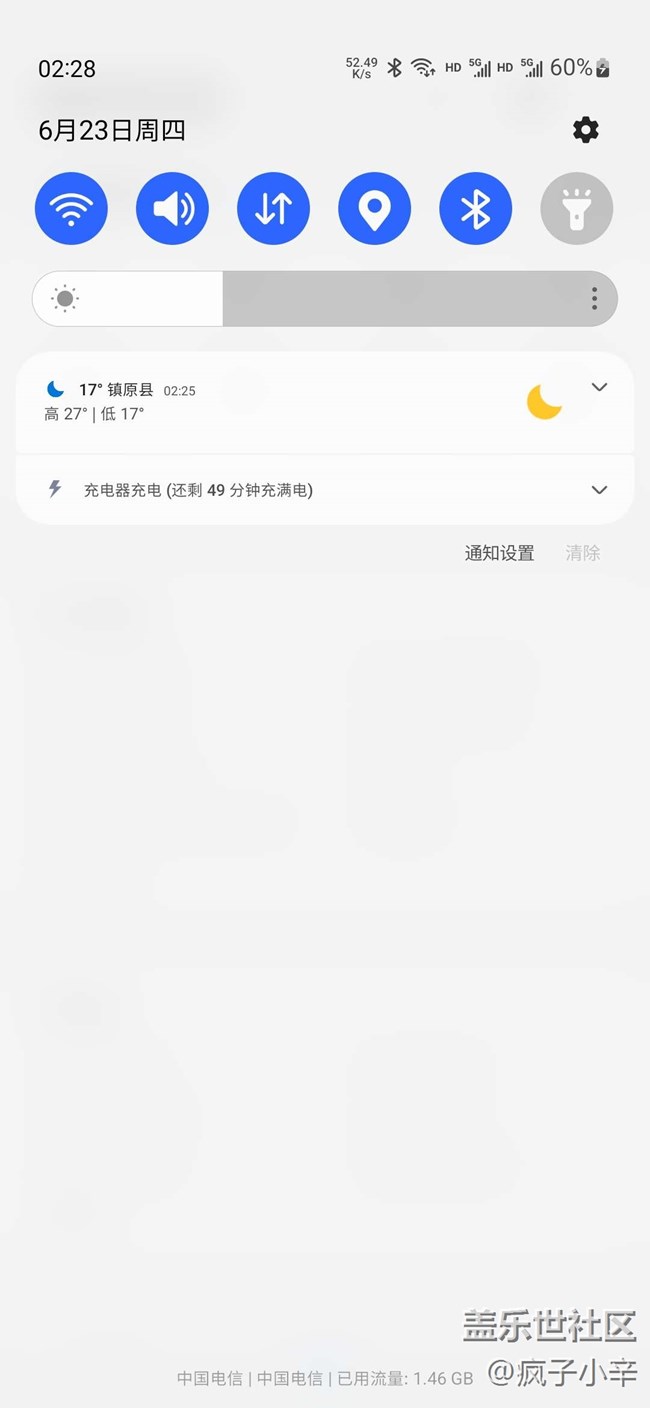Tap the brightness slider to adjust brightness
Viewport: 650px width, 1408px height.
300,298
